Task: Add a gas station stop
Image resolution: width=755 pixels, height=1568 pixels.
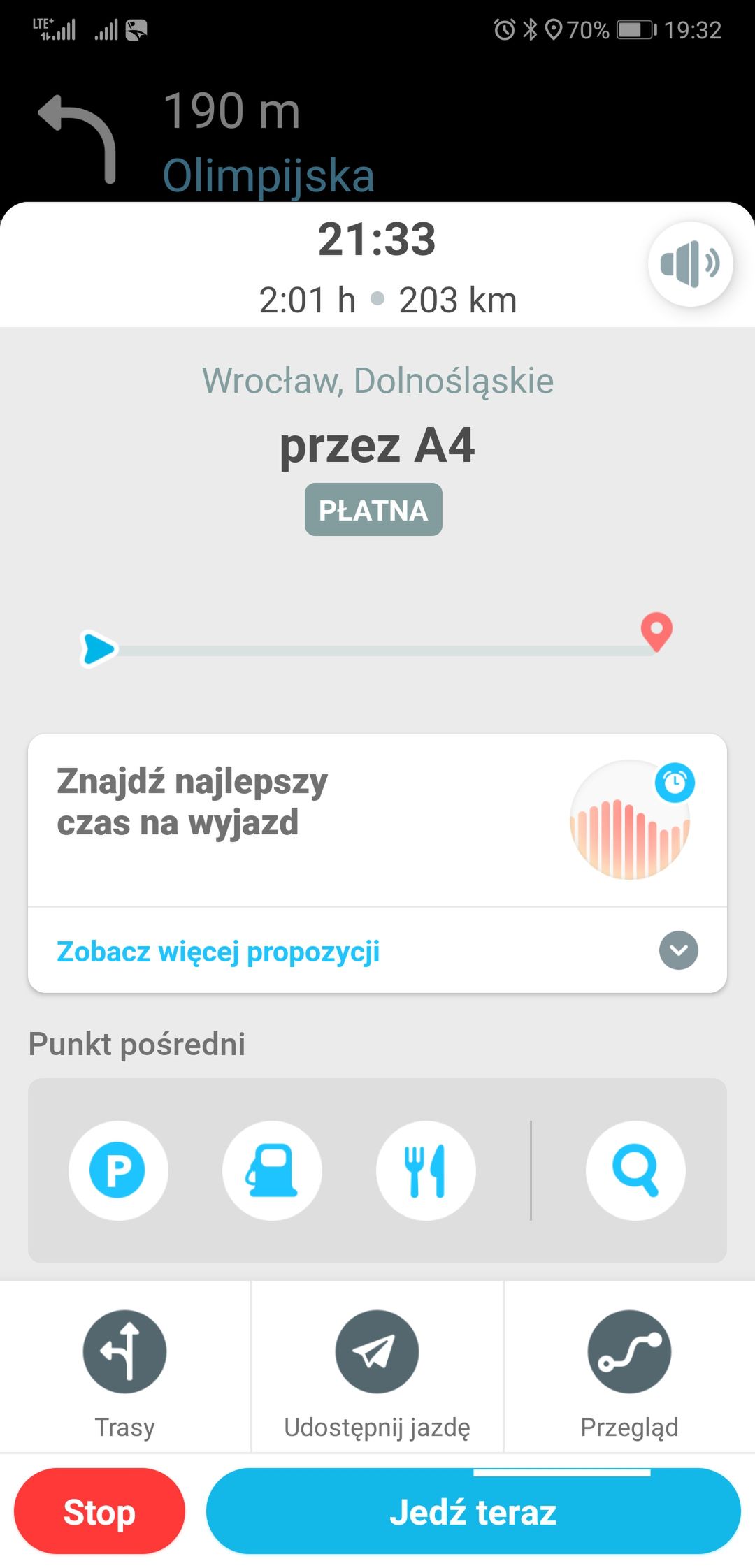Action: 272,1170
